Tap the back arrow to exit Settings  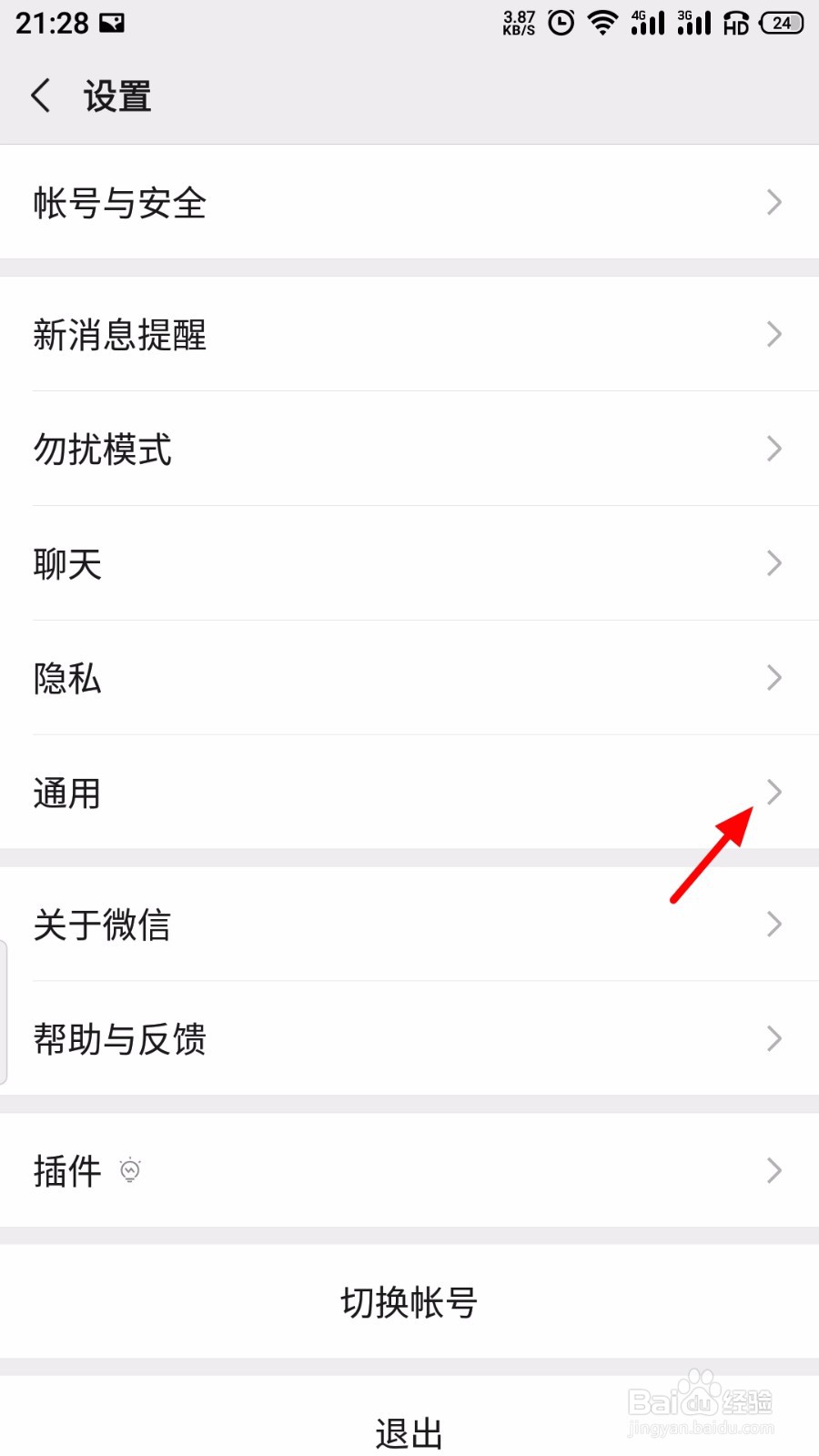click(x=40, y=94)
